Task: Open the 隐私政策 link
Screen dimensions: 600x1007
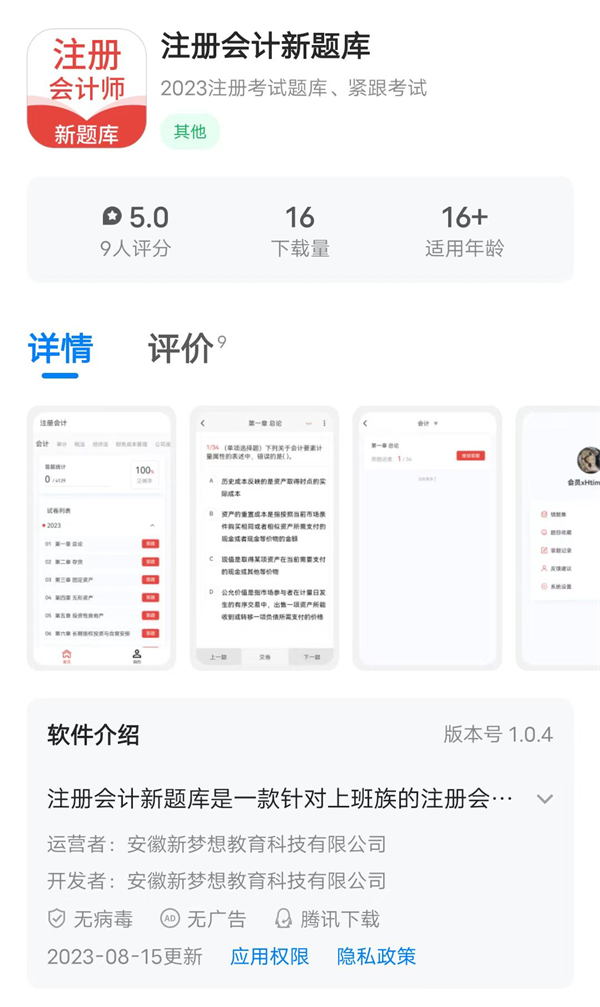Action: (x=376, y=956)
